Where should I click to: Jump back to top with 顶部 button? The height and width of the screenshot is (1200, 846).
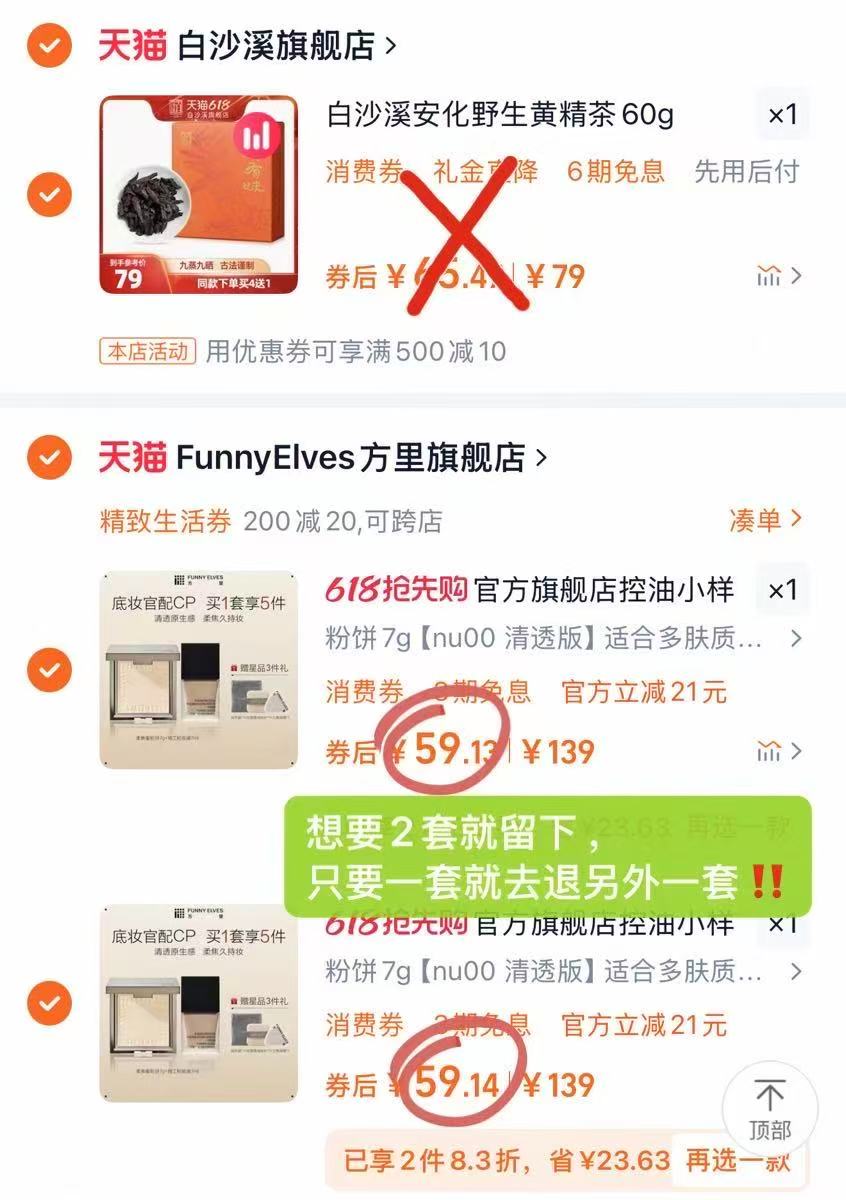pos(769,1108)
